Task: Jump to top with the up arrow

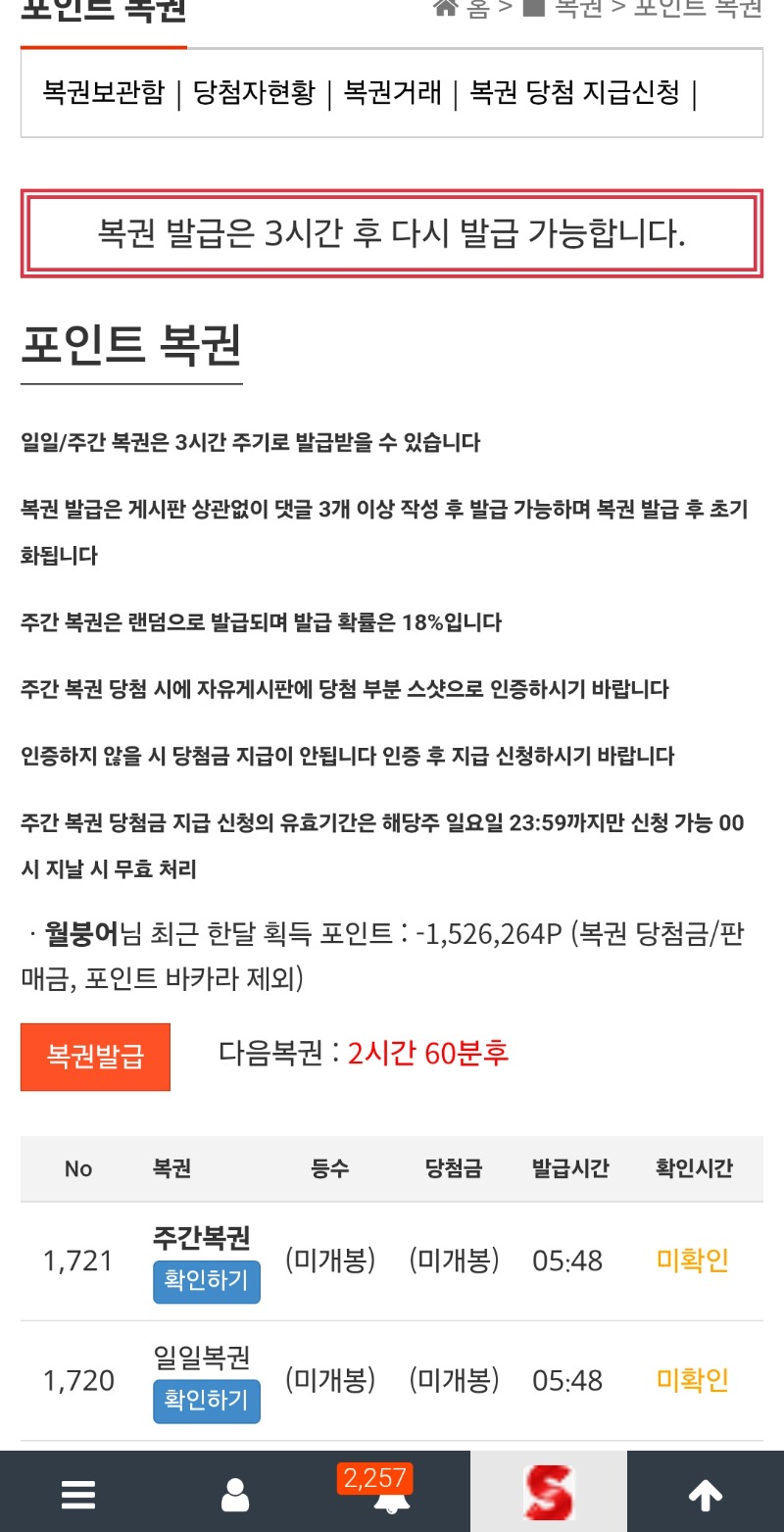Action: coord(706,1494)
